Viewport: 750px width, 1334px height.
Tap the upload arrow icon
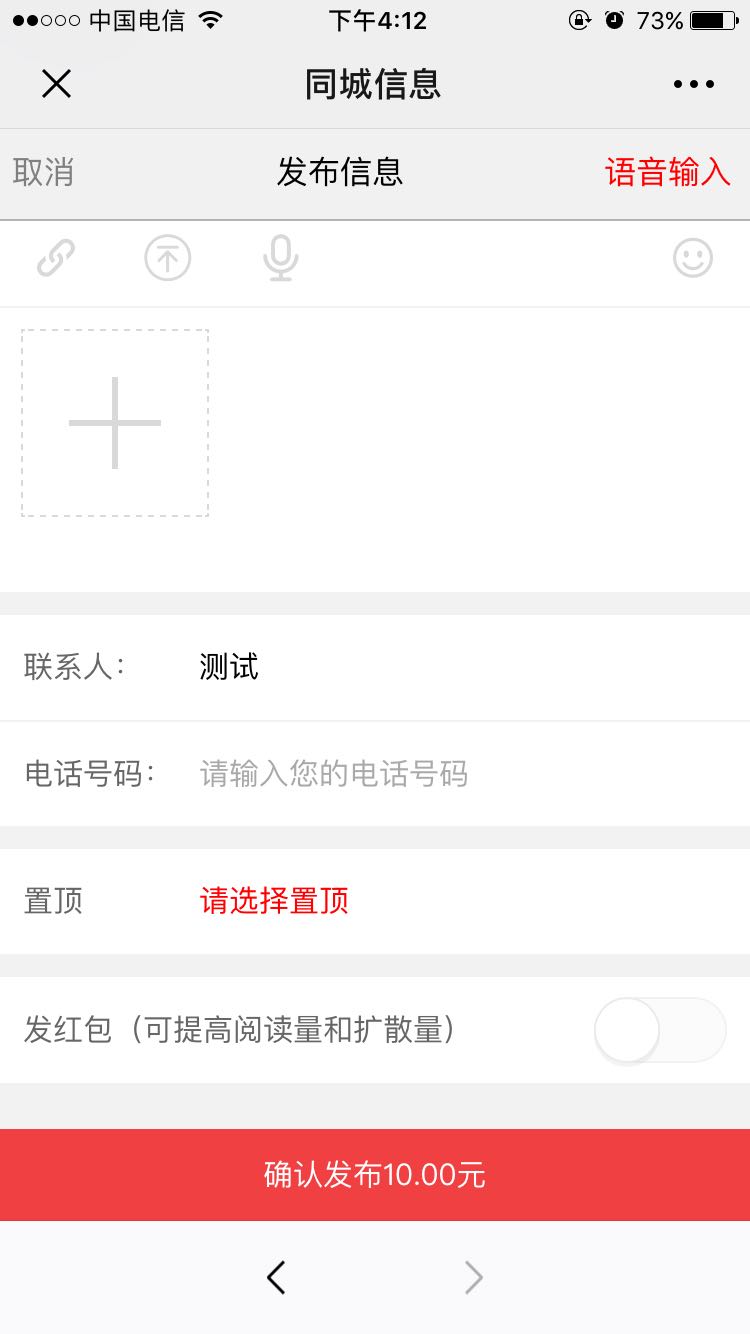pos(167,259)
